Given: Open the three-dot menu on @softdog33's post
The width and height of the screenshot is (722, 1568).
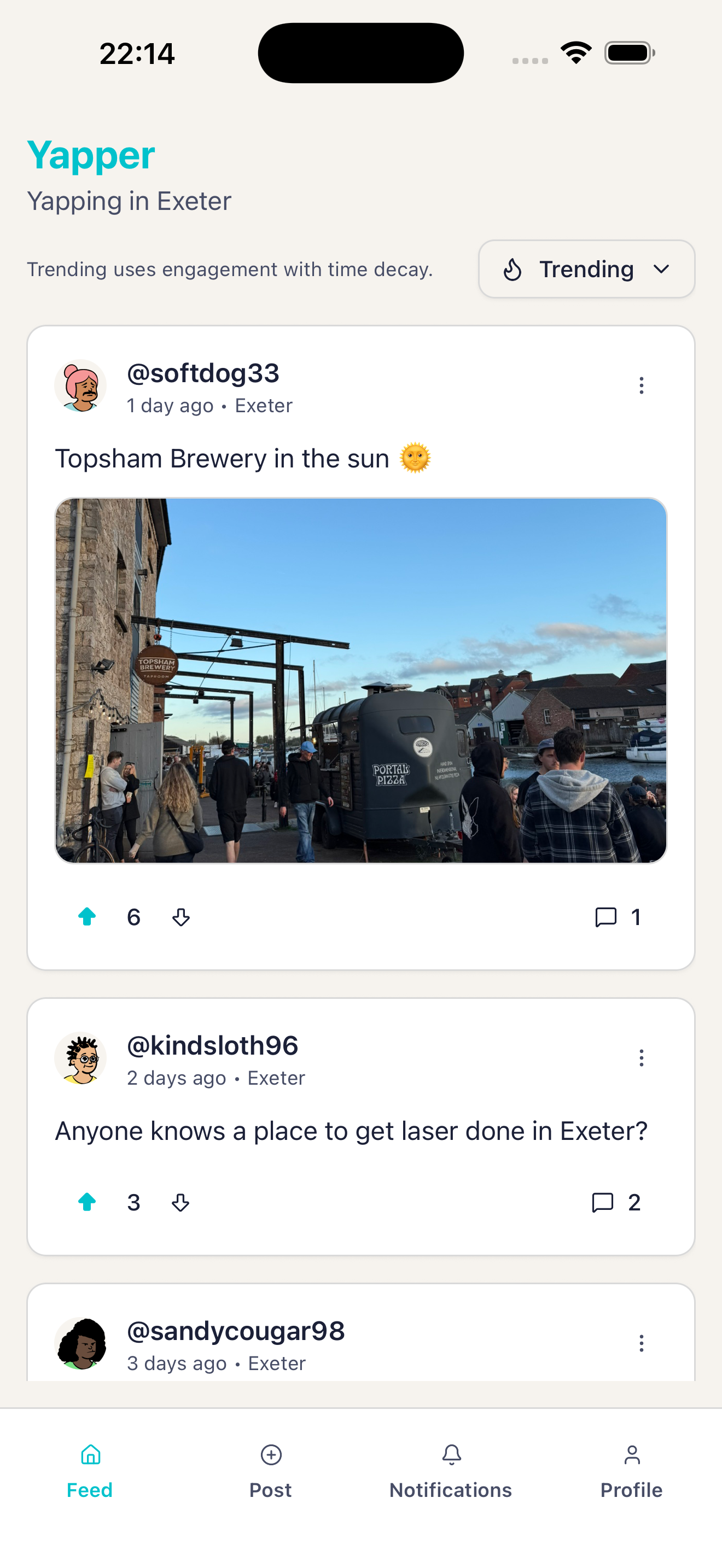Looking at the screenshot, I should coord(641,385).
